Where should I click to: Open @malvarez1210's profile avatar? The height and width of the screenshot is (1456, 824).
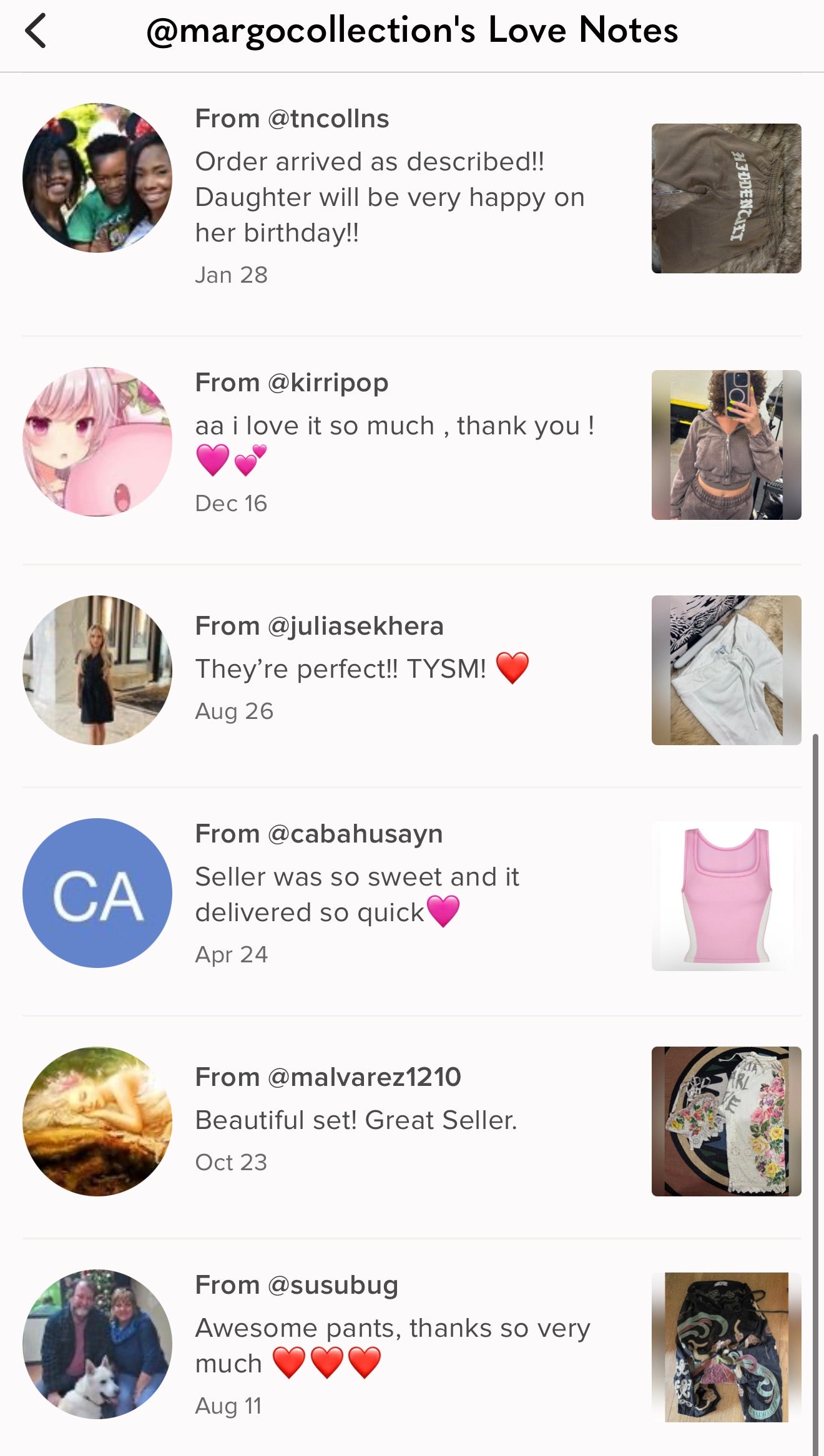pos(97,1121)
